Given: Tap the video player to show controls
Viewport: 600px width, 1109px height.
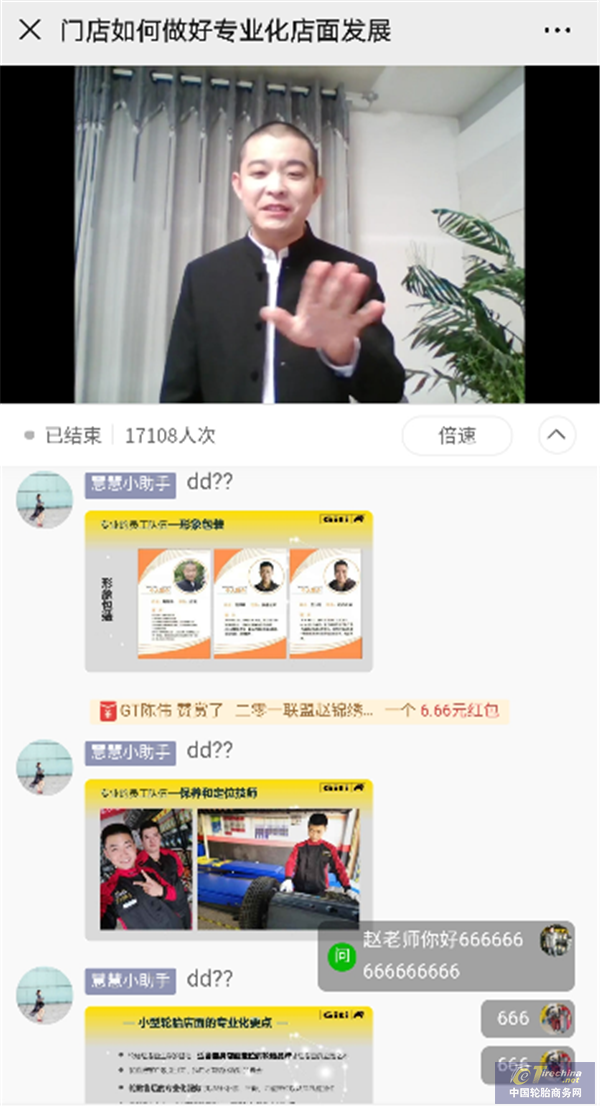Looking at the screenshot, I should point(300,236).
